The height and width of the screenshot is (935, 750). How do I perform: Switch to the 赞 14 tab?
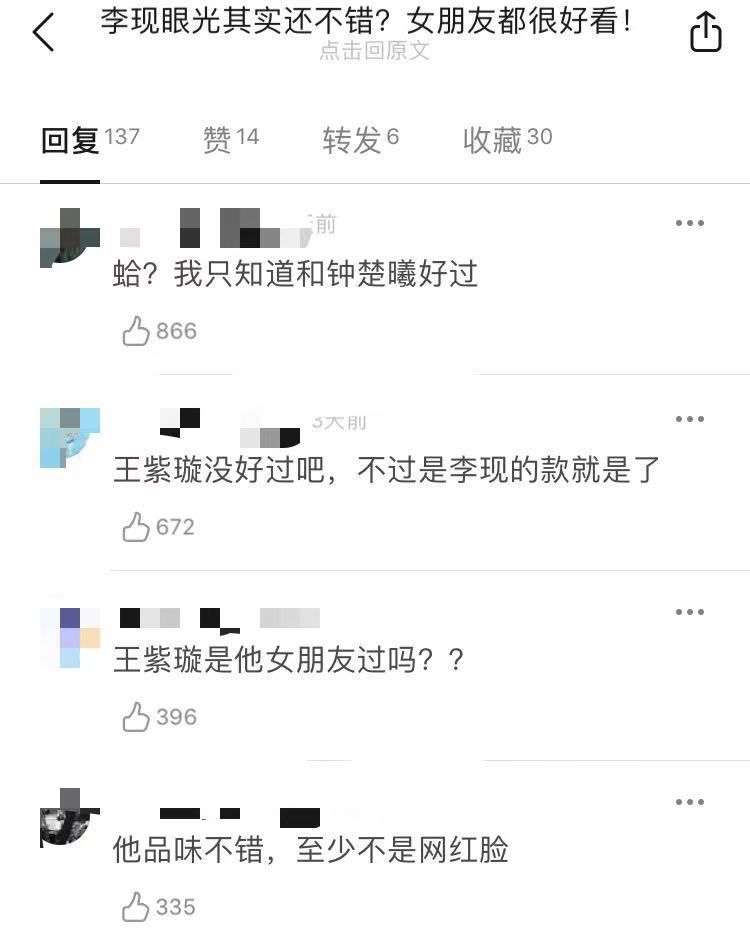click(230, 140)
